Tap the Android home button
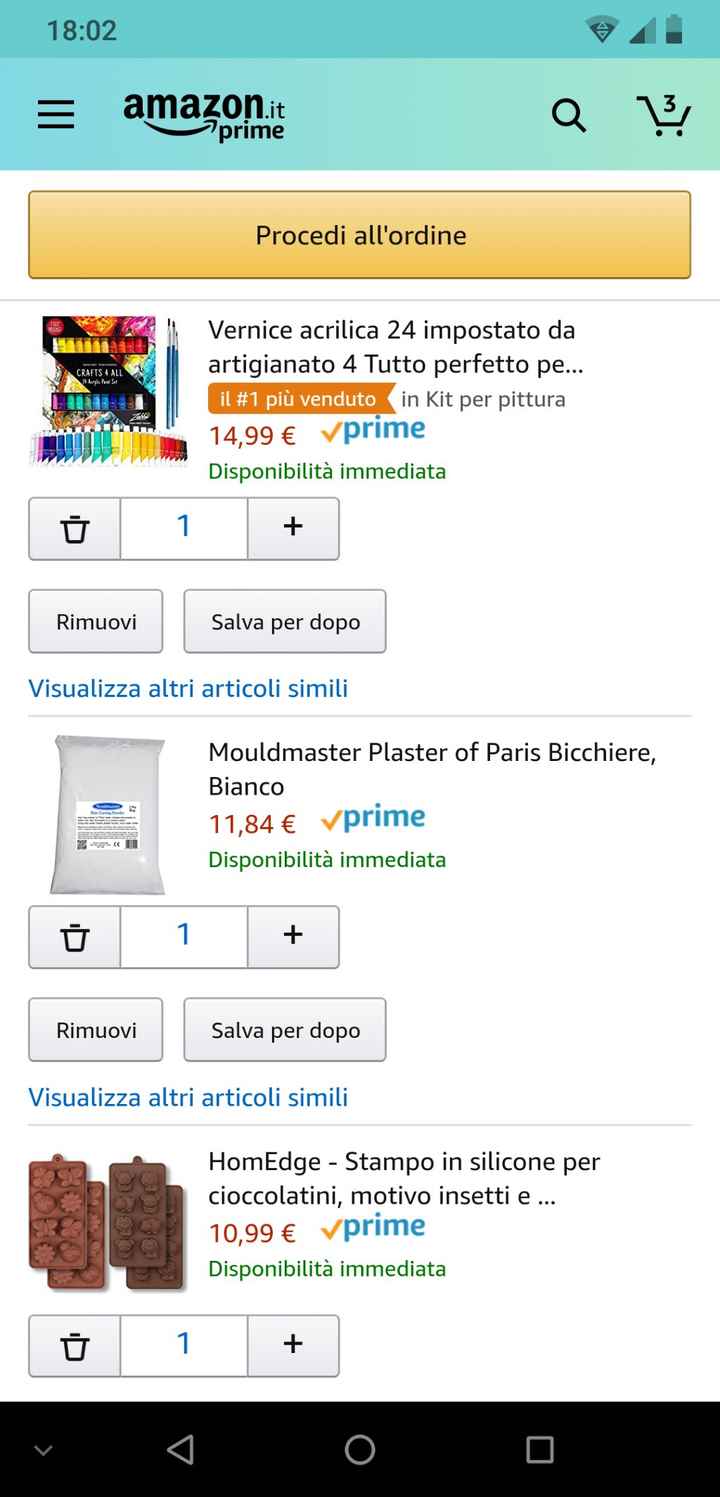The image size is (720, 1497). coord(360,1448)
